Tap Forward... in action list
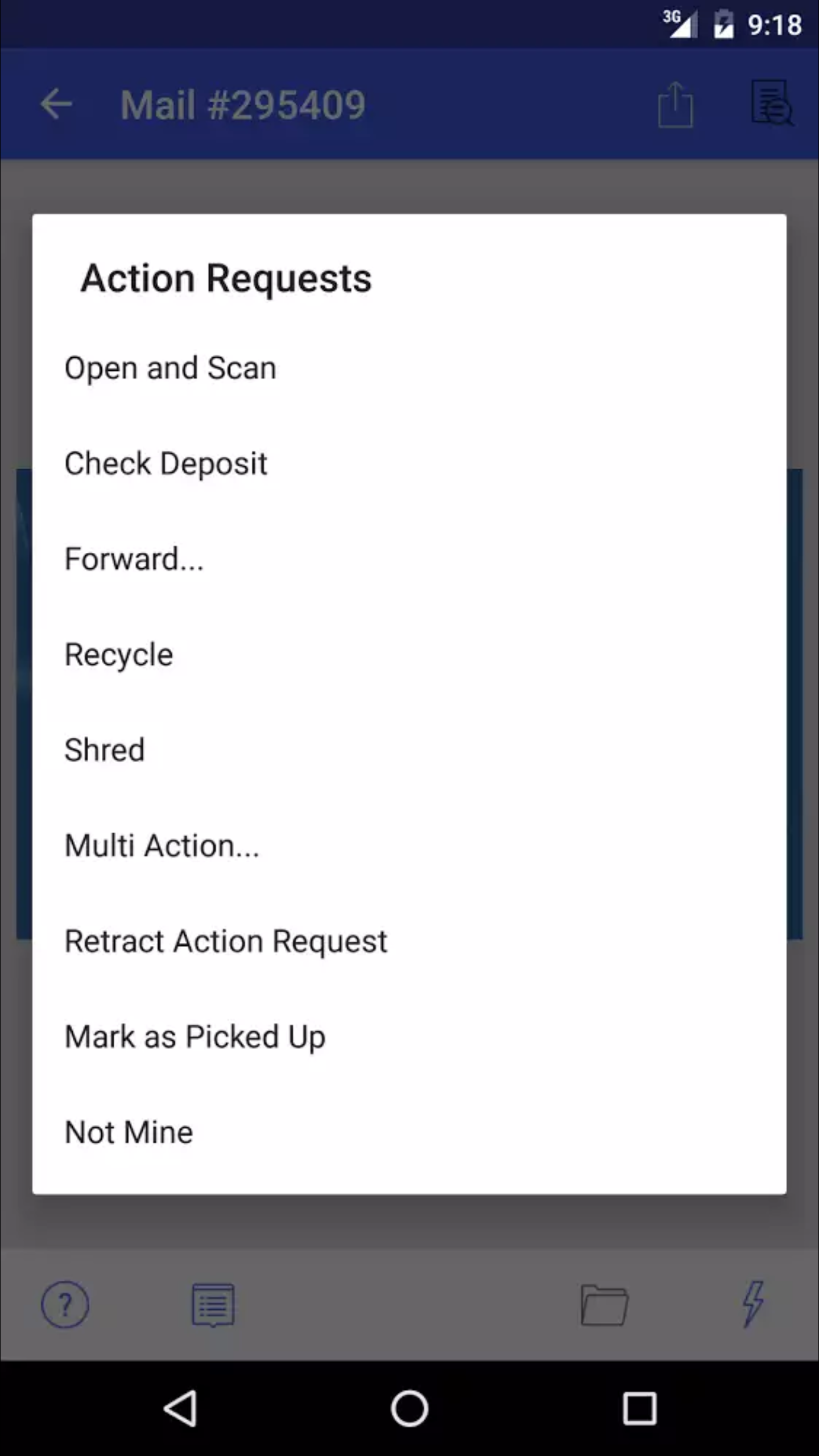Image resolution: width=819 pixels, height=1456 pixels. pos(134,559)
